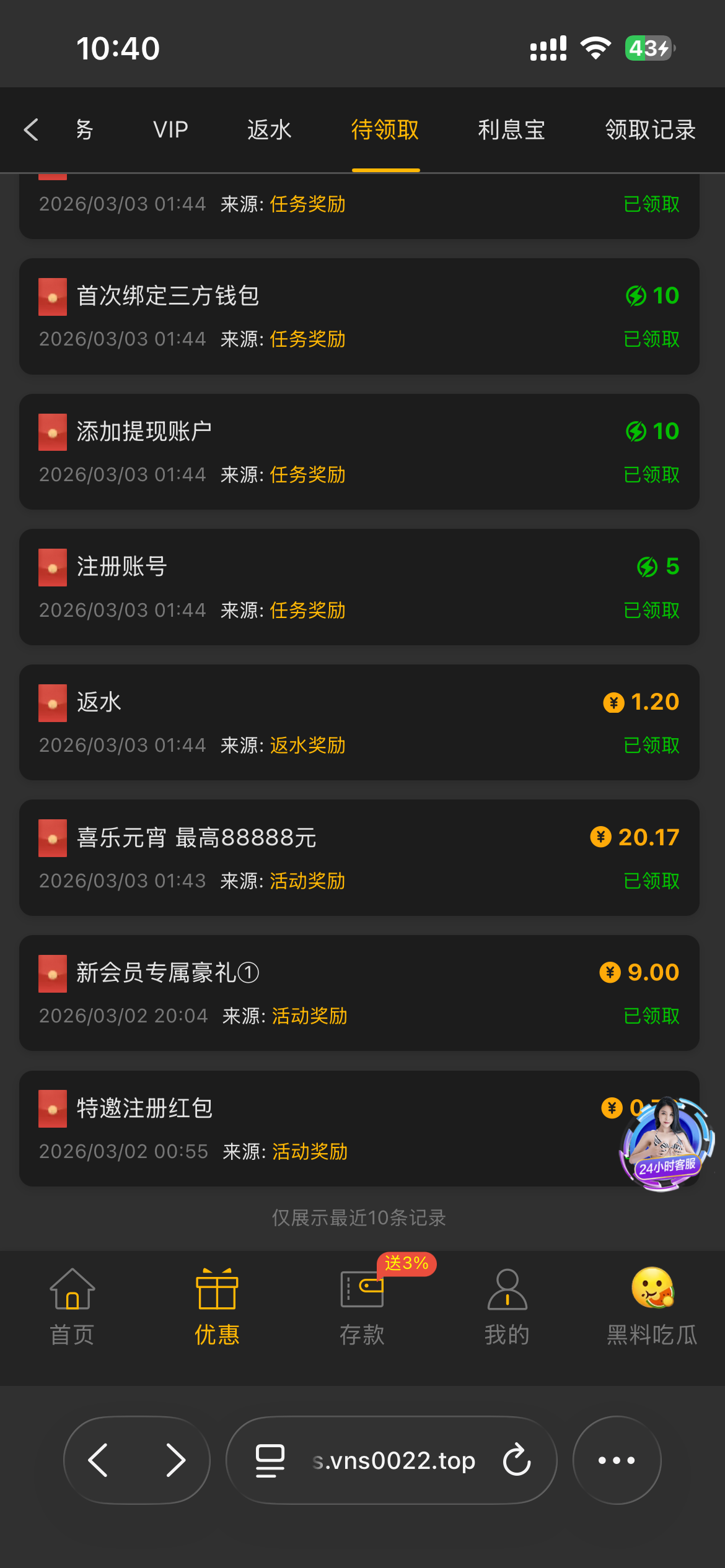Image resolution: width=725 pixels, height=1568 pixels.
Task: Reload the page in the browser bar
Action: coord(517,1460)
